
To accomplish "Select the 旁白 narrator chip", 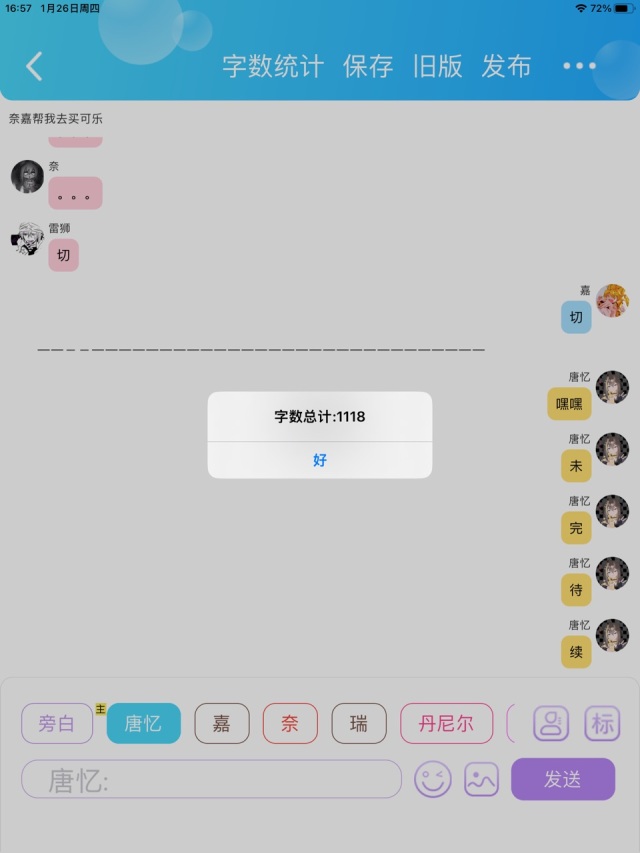I will [x=57, y=723].
